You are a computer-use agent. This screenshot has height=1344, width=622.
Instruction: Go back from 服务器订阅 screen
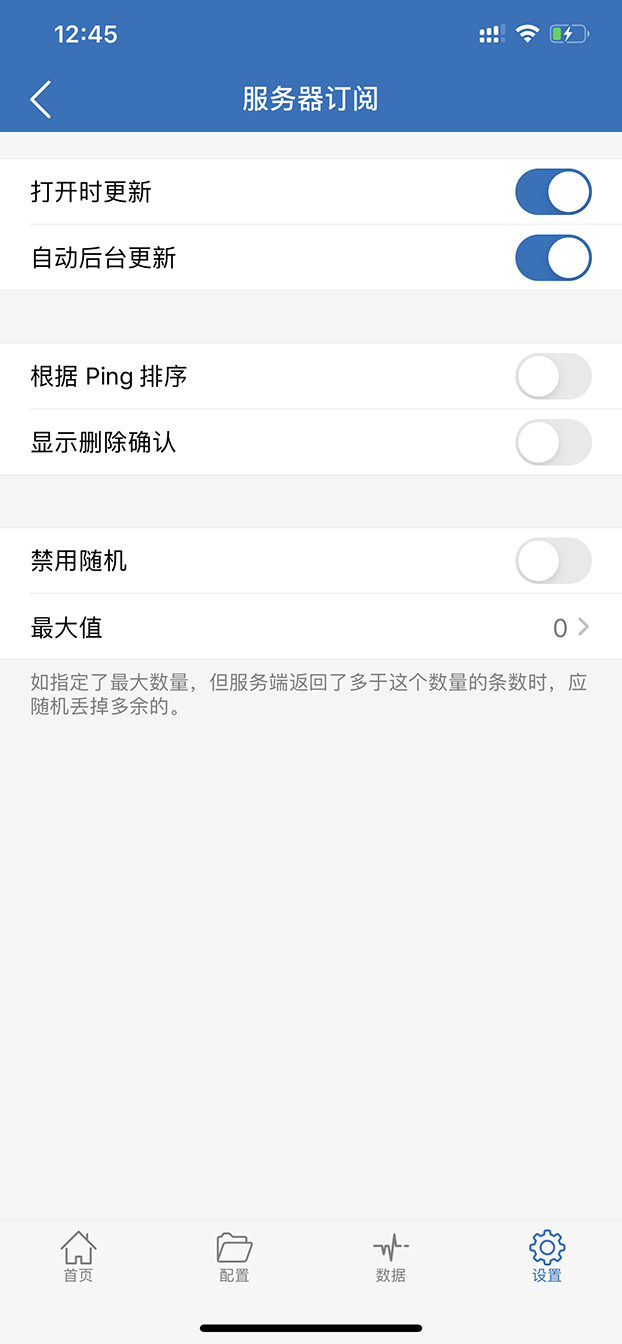41,99
